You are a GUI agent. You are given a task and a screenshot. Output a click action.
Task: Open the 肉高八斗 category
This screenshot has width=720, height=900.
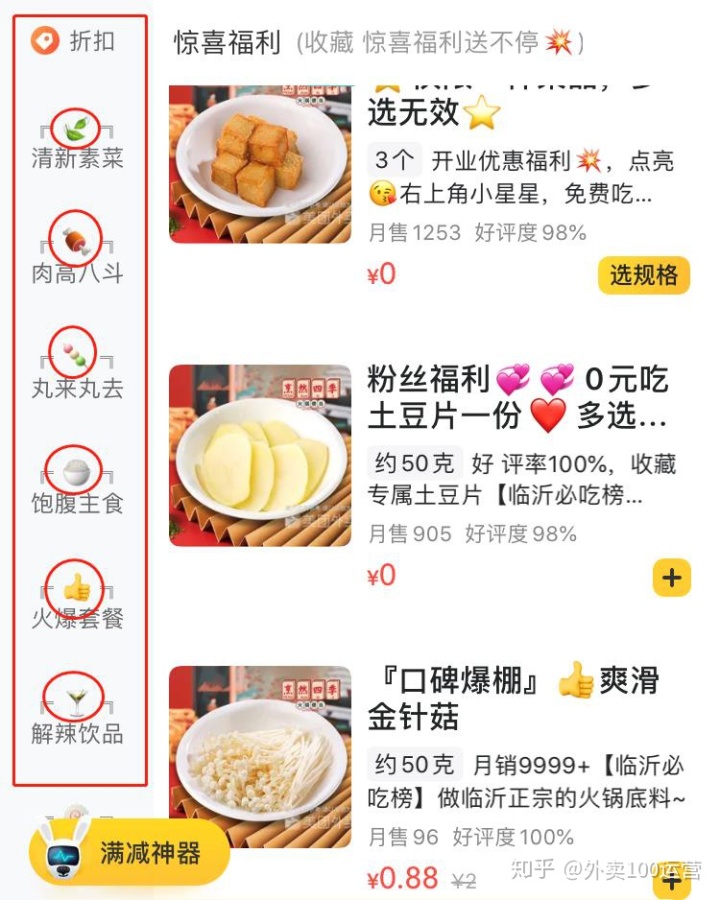point(77,256)
